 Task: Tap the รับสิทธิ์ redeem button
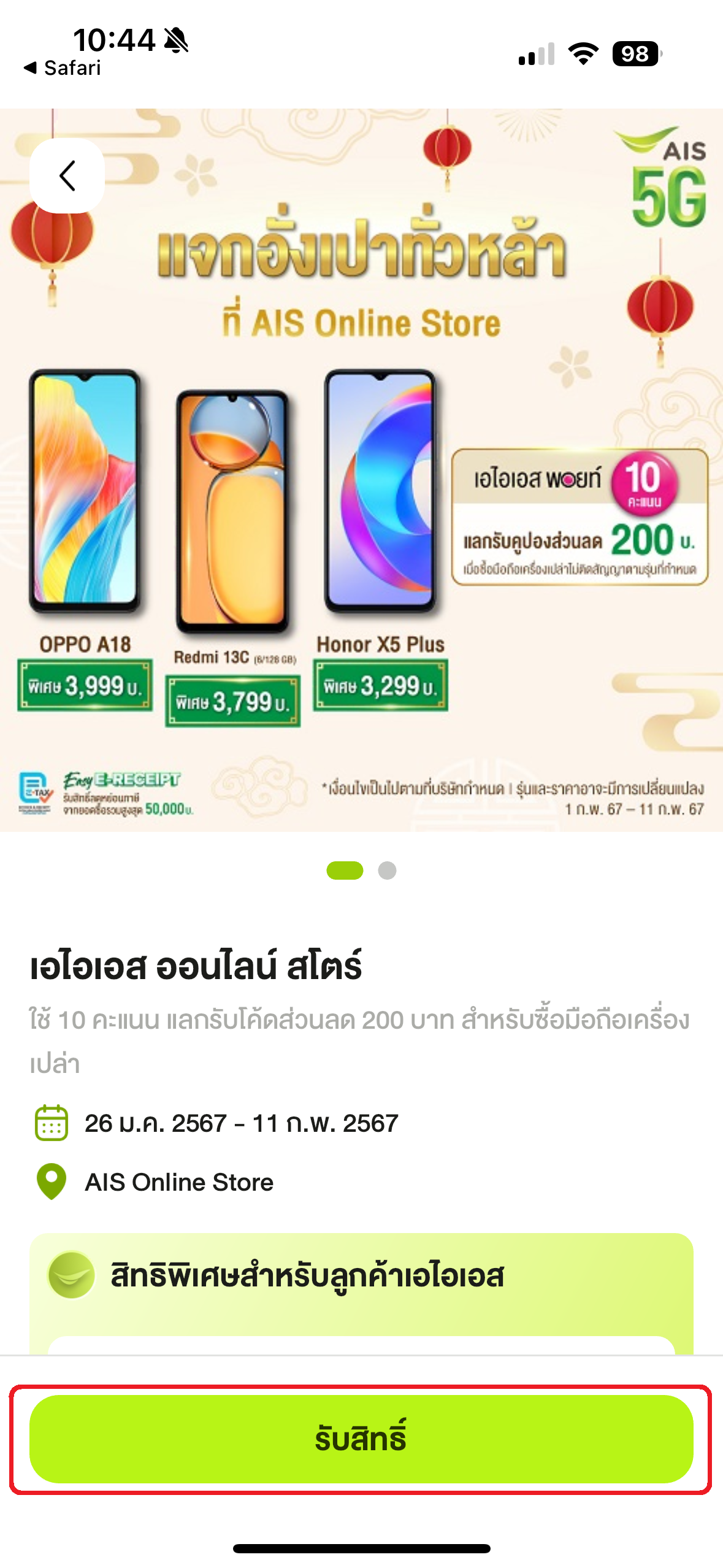[361, 1439]
